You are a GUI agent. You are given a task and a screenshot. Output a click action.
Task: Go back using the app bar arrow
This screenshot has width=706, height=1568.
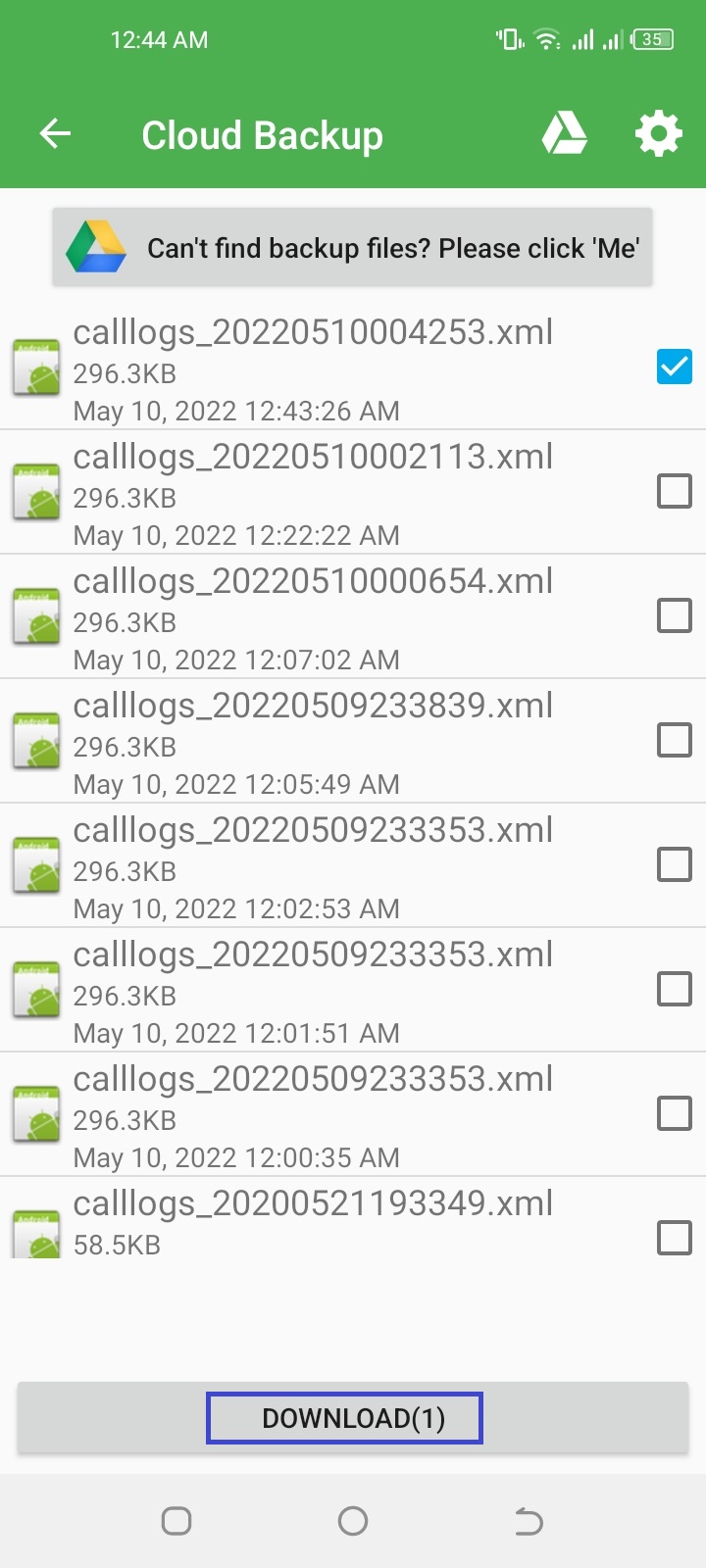(x=56, y=134)
